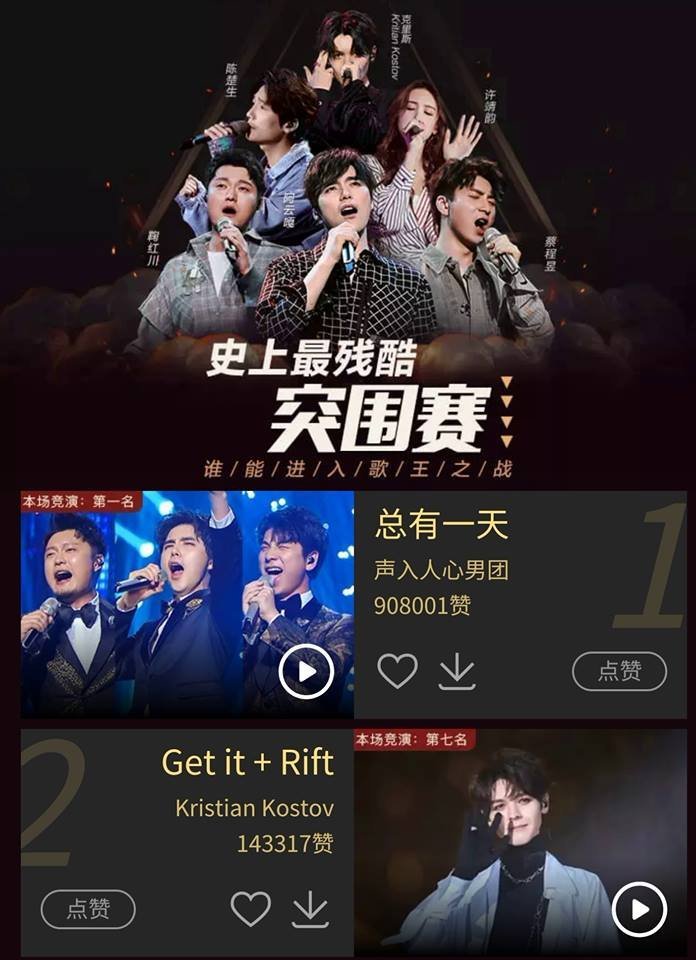This screenshot has height=960, width=696.
Task: Tap 点赞 for 声入人心男团
Action: [x=619, y=672]
